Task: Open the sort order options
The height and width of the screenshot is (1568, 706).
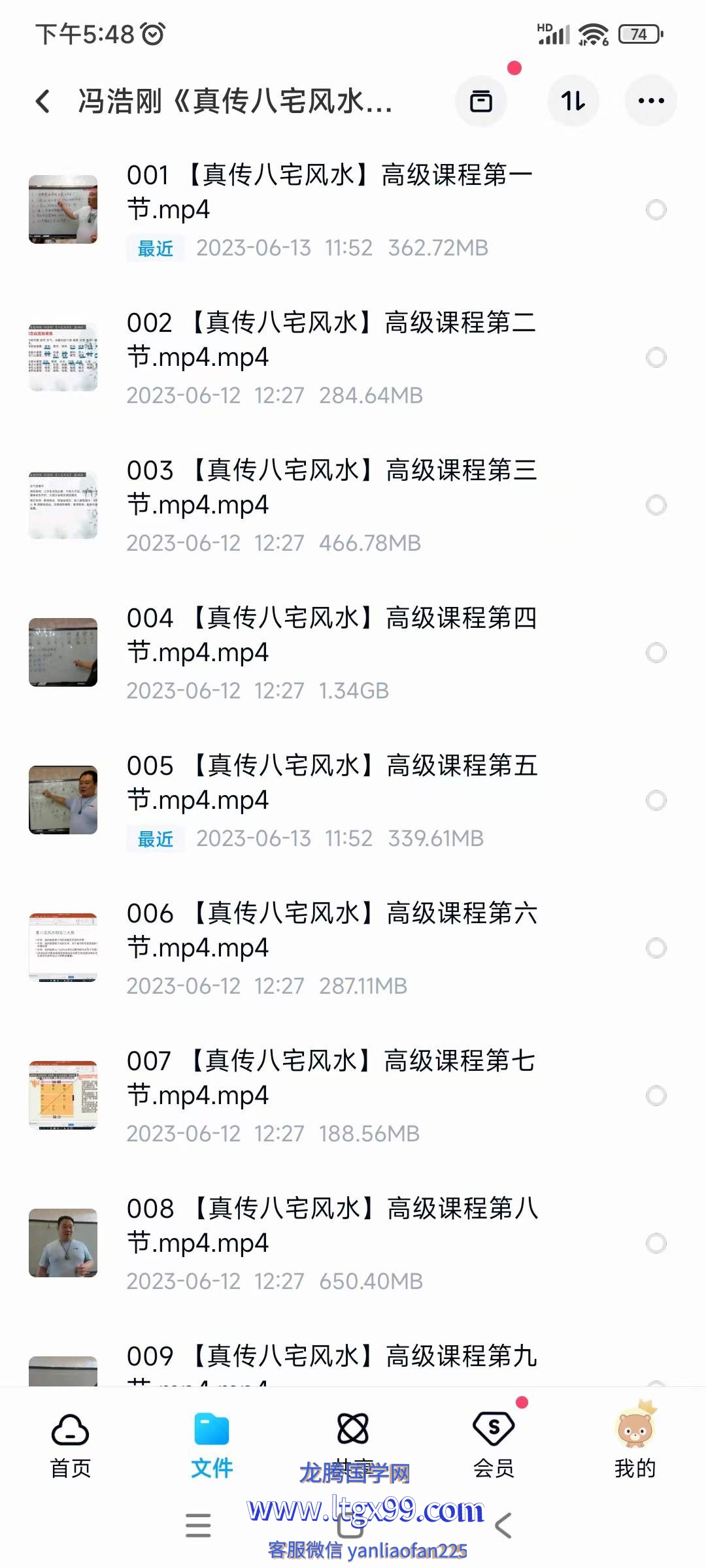Action: pos(573,101)
